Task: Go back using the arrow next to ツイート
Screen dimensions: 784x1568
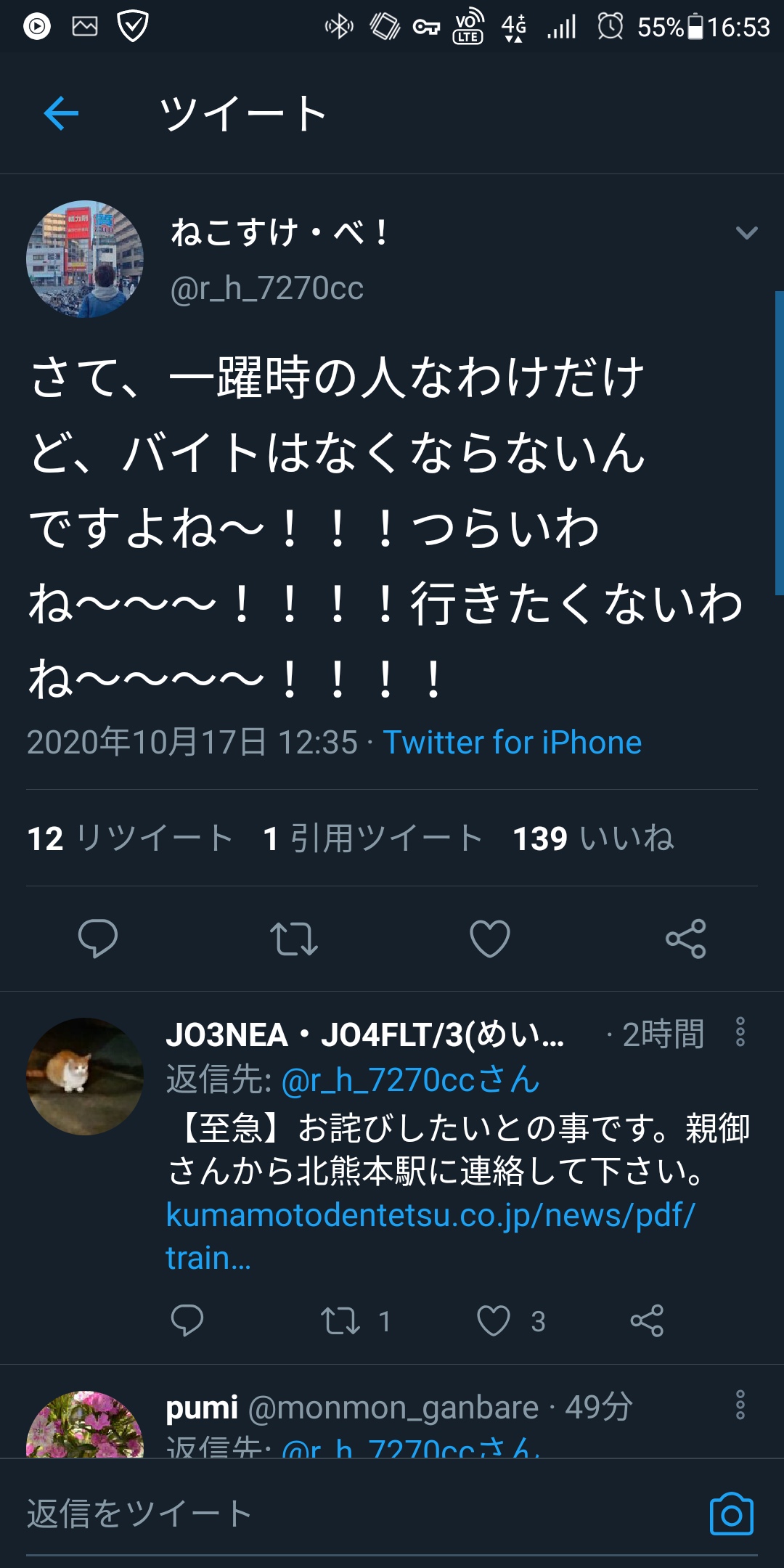Action: point(61,114)
